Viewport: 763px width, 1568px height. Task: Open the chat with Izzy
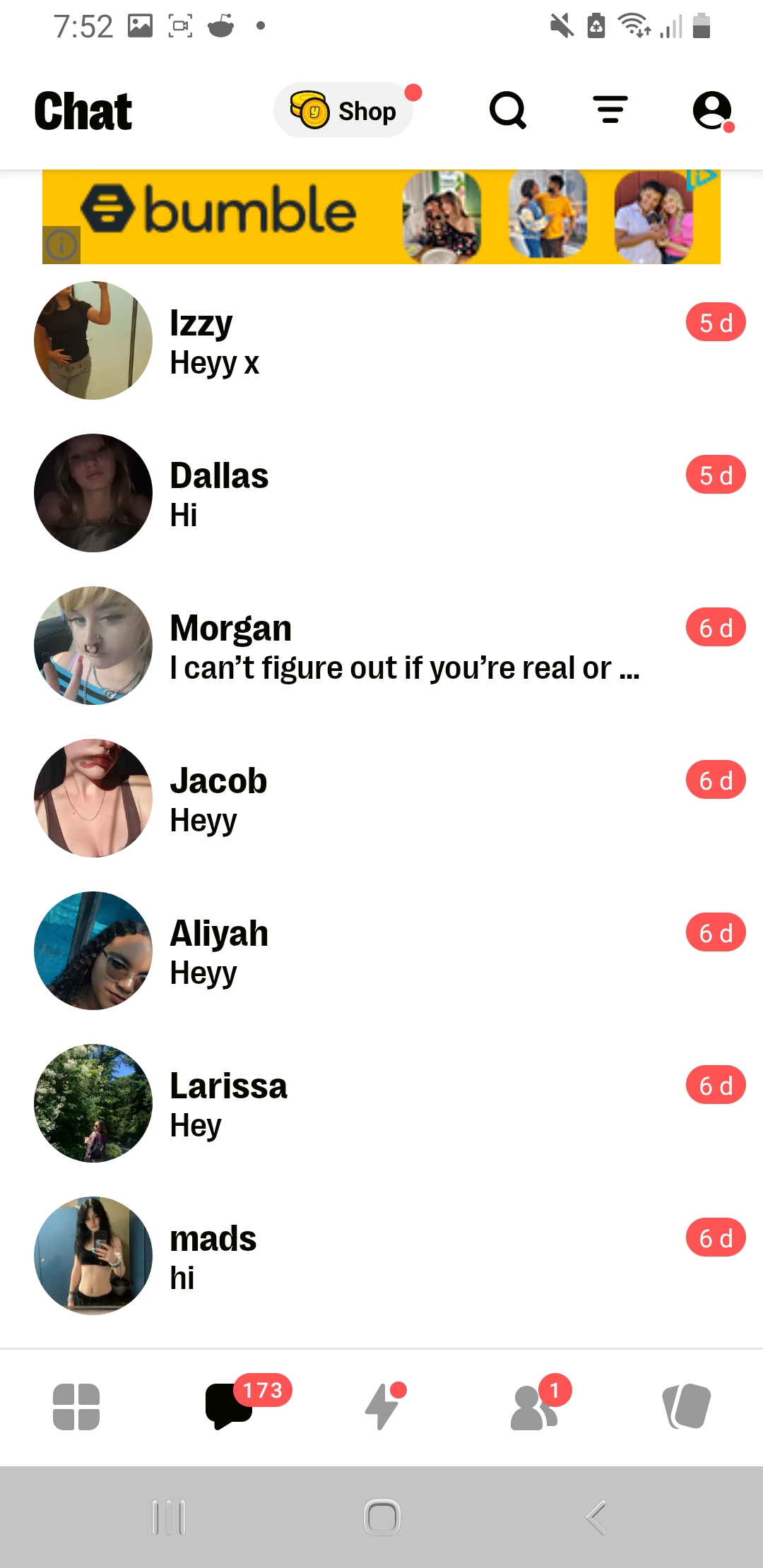(x=381, y=341)
